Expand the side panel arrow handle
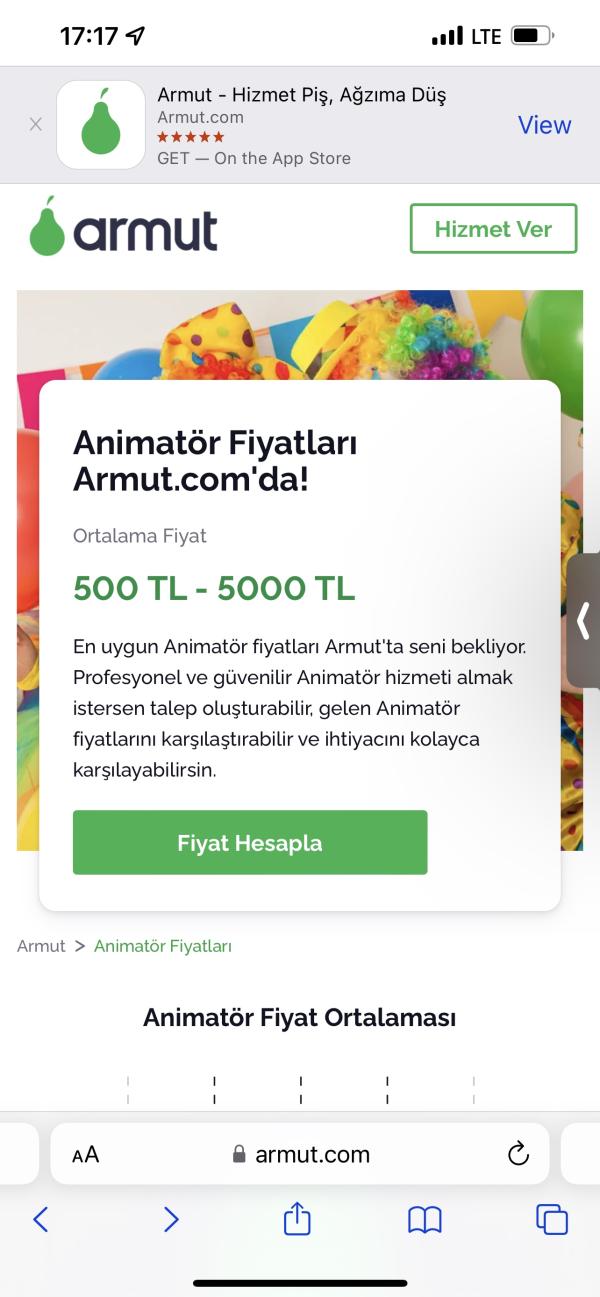The height and width of the screenshot is (1297, 600). pos(583,621)
